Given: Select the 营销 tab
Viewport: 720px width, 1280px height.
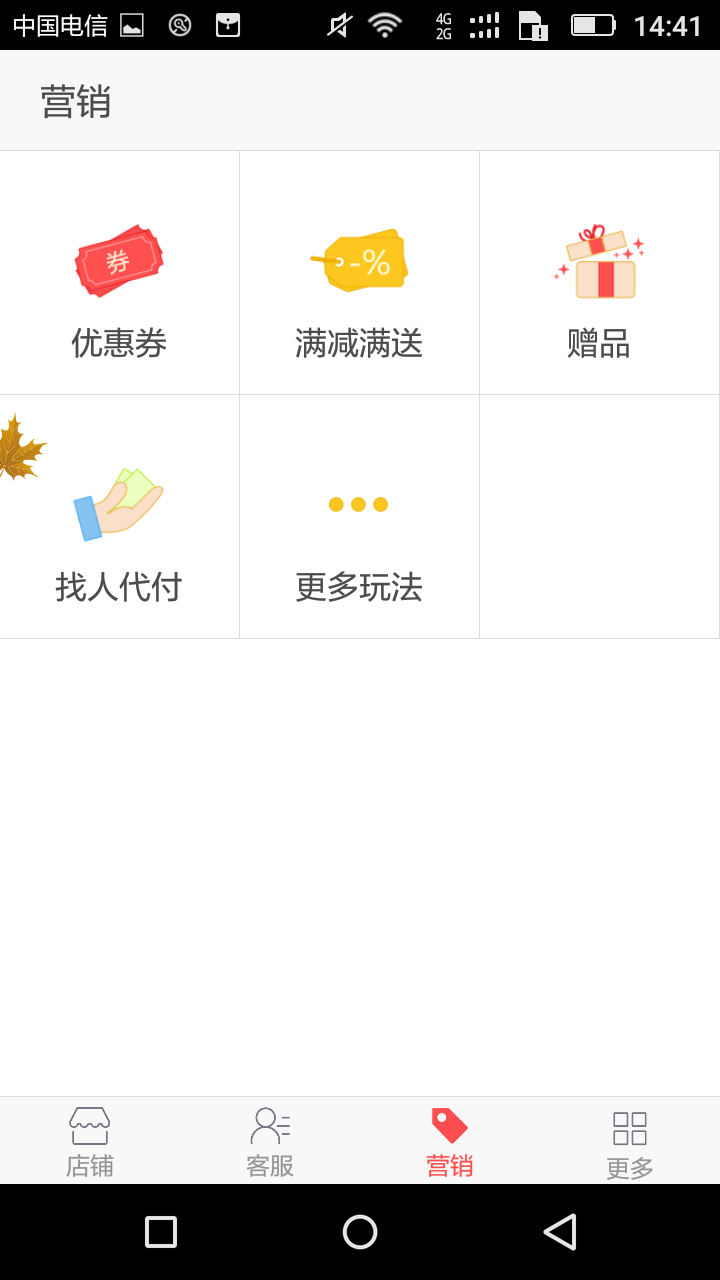Looking at the screenshot, I should [x=450, y=1141].
